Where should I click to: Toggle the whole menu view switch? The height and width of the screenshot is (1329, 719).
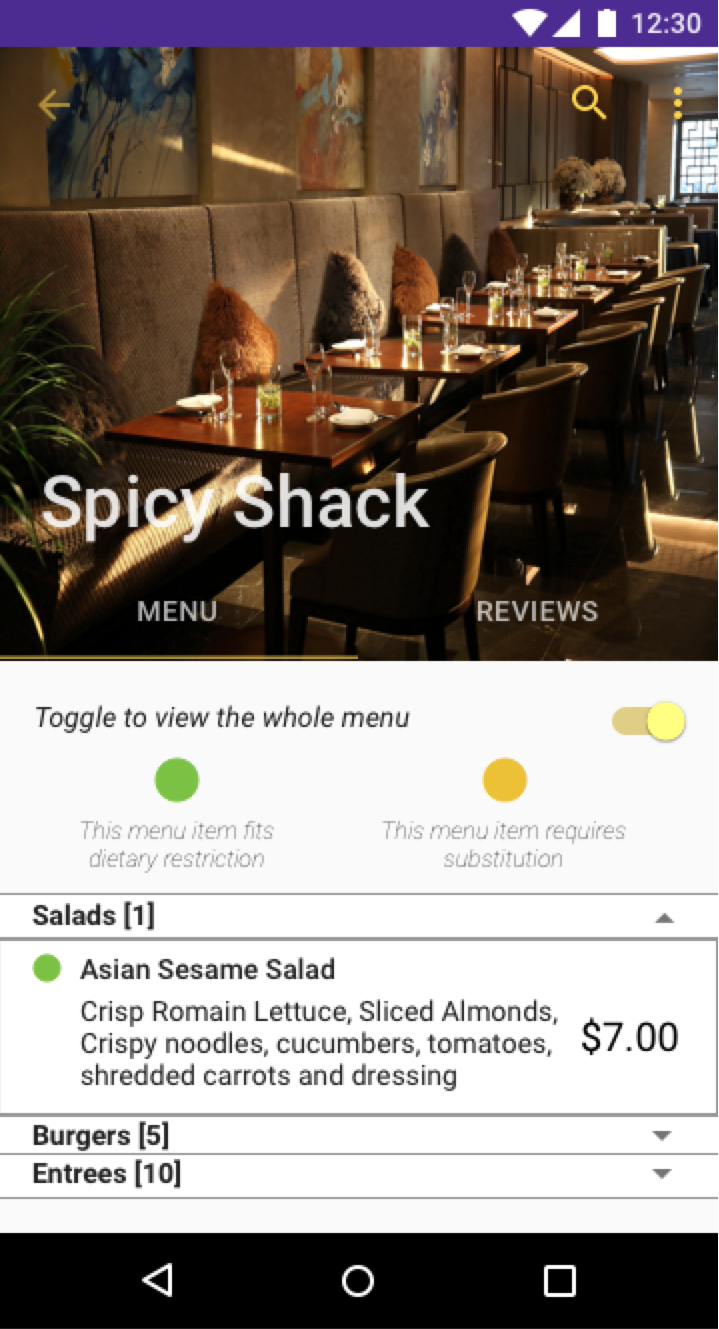tap(650, 721)
